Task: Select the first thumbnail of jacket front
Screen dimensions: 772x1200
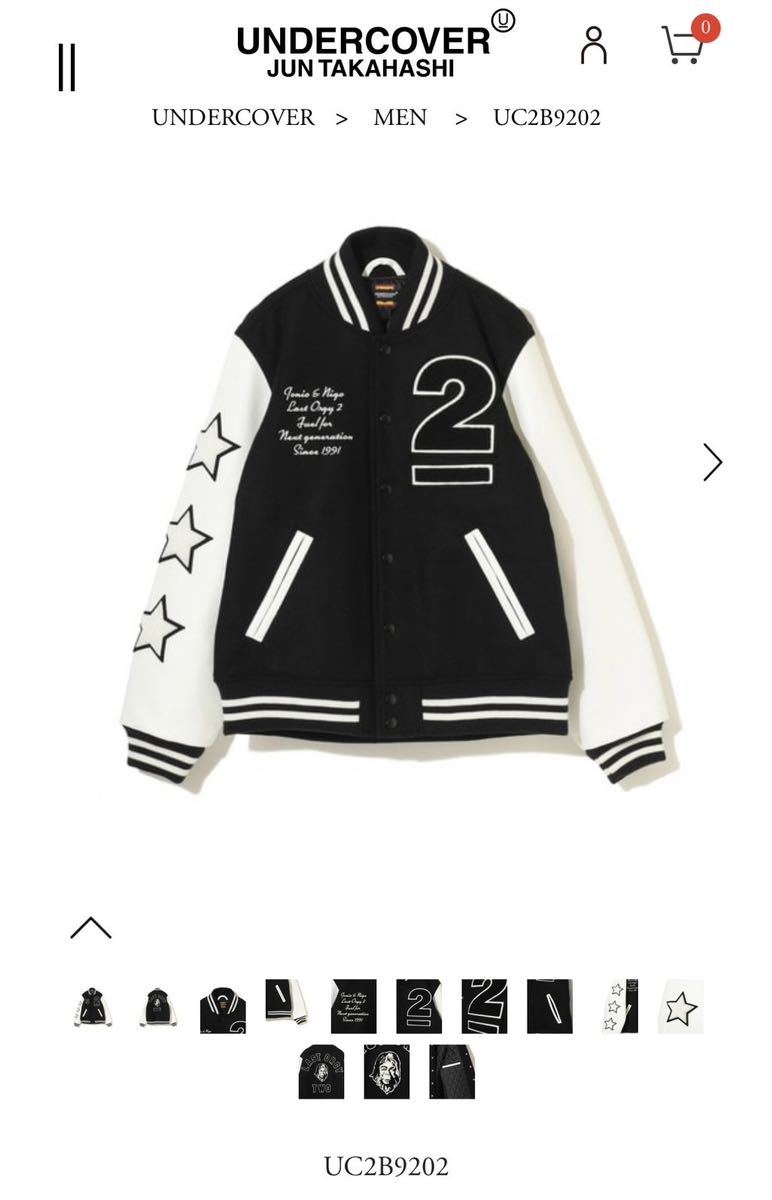Action: [92, 1006]
